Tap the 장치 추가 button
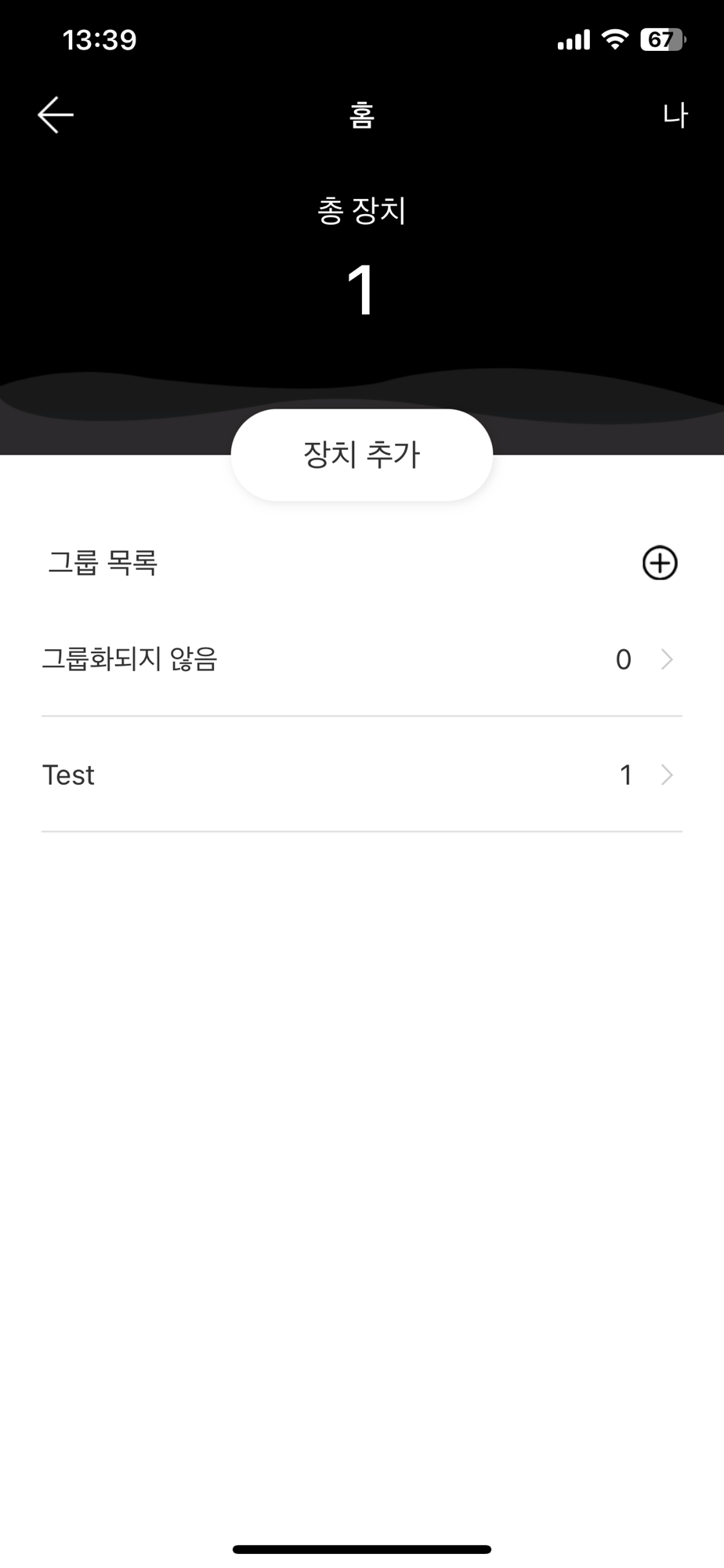The image size is (724, 1568). coord(362,455)
